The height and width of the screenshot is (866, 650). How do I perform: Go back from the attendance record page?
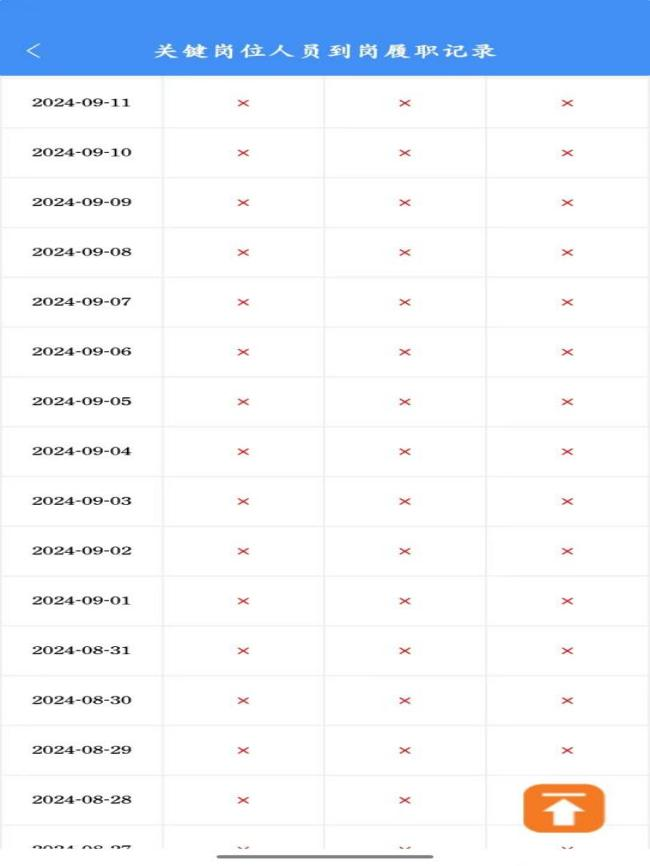pyautogui.click(x=34, y=51)
